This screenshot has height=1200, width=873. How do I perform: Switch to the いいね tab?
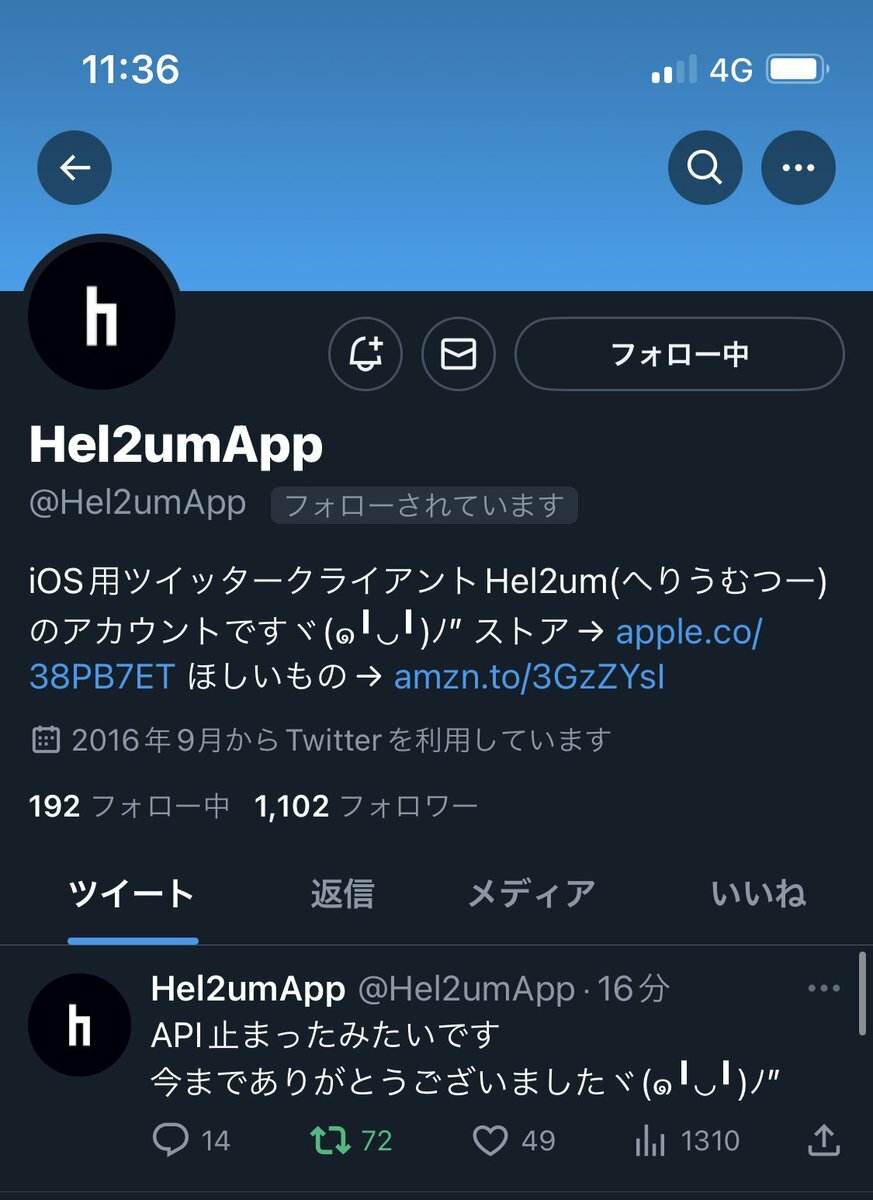[x=759, y=893]
